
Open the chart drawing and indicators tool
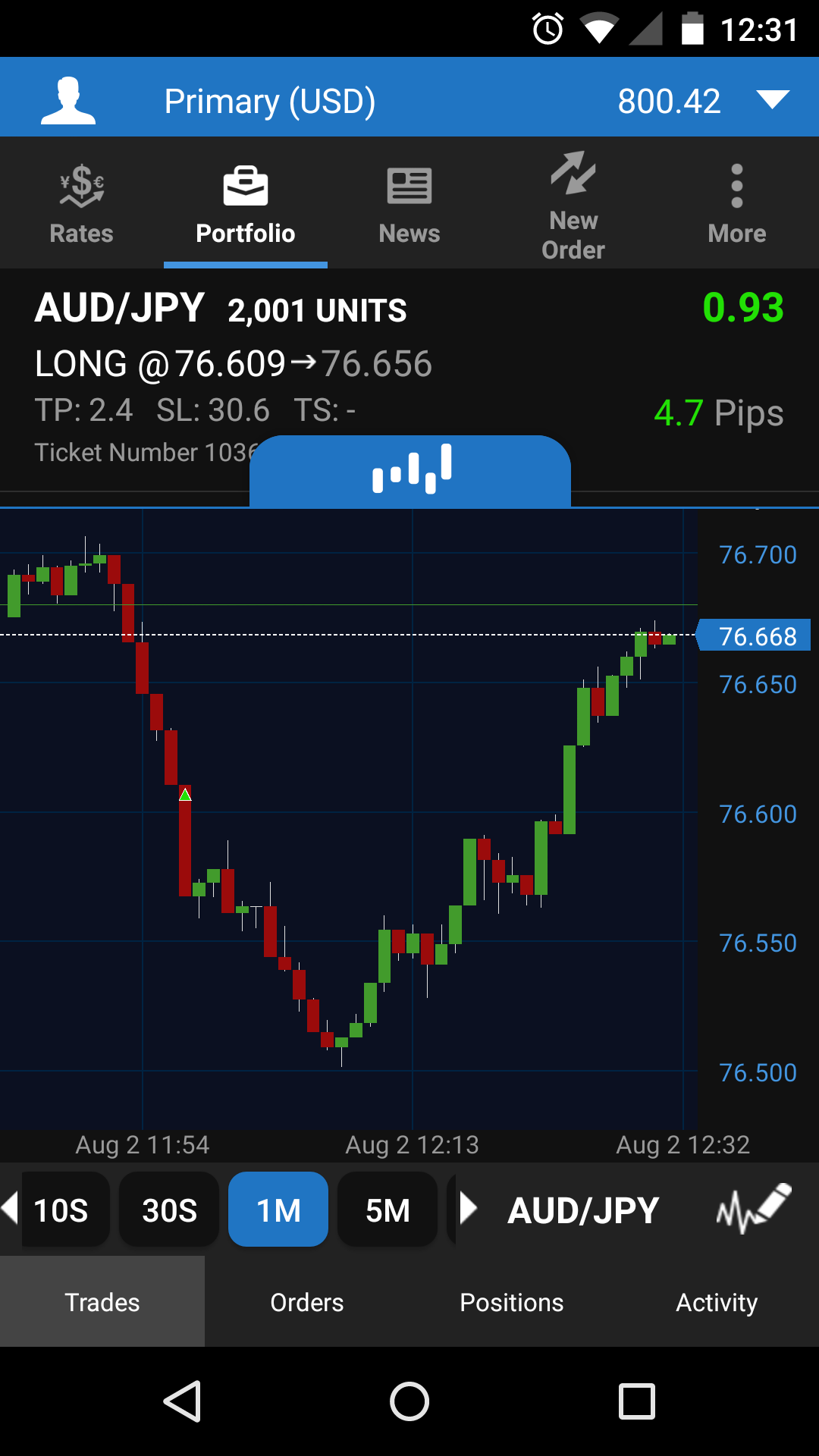752,1208
